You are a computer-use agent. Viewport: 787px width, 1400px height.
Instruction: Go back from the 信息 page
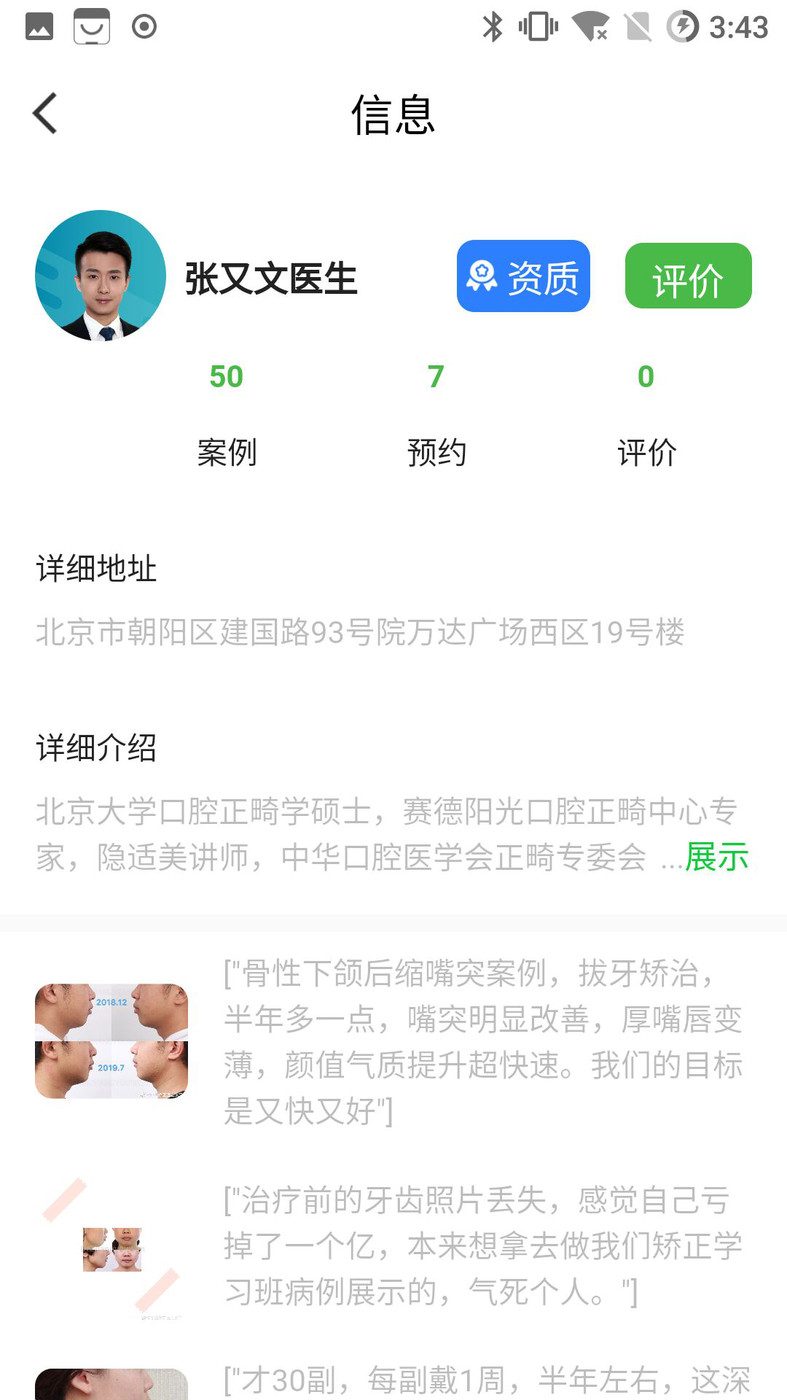[46, 114]
